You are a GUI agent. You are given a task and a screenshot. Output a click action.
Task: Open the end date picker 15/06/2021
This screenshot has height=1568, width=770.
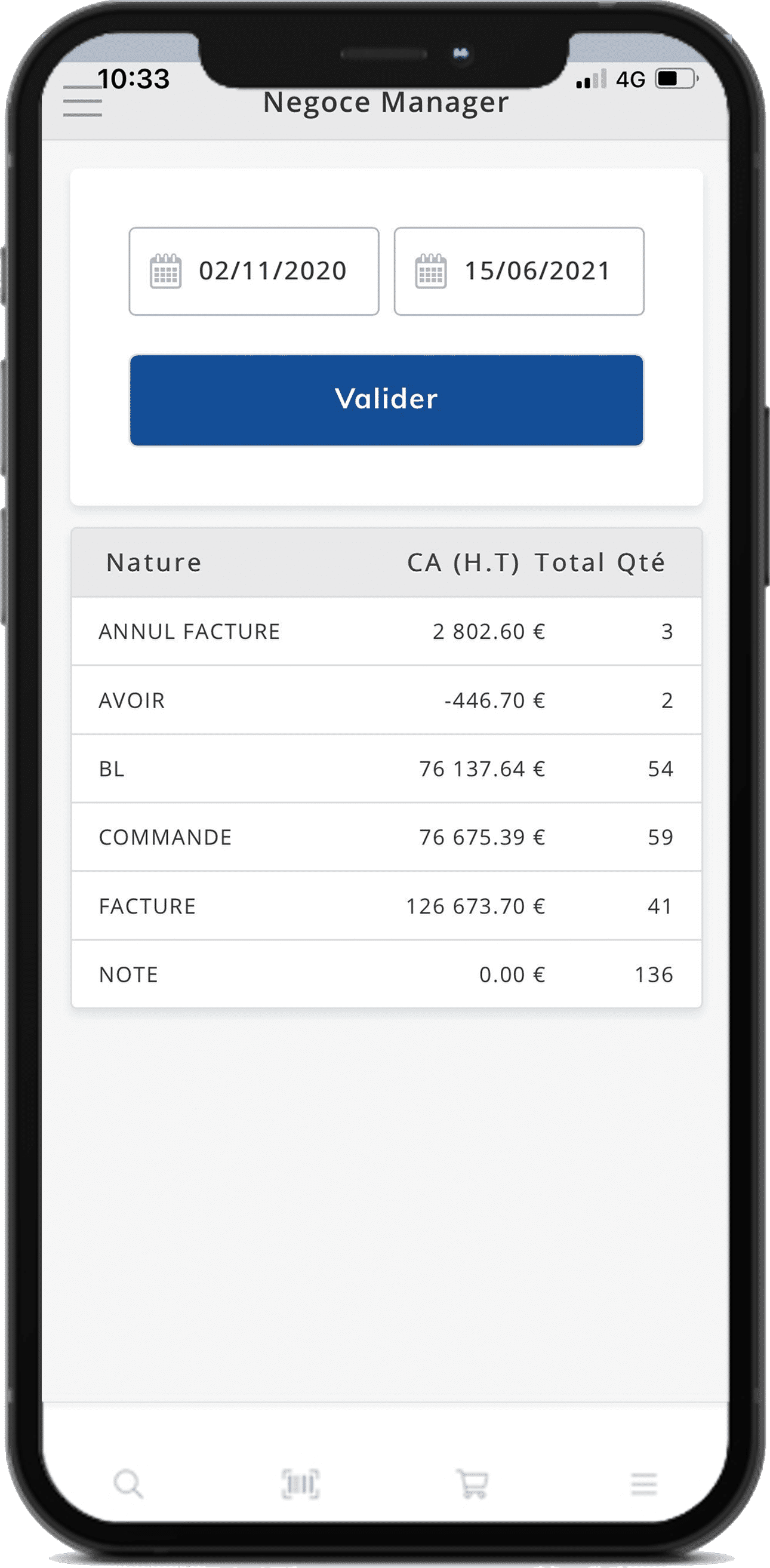519,272
